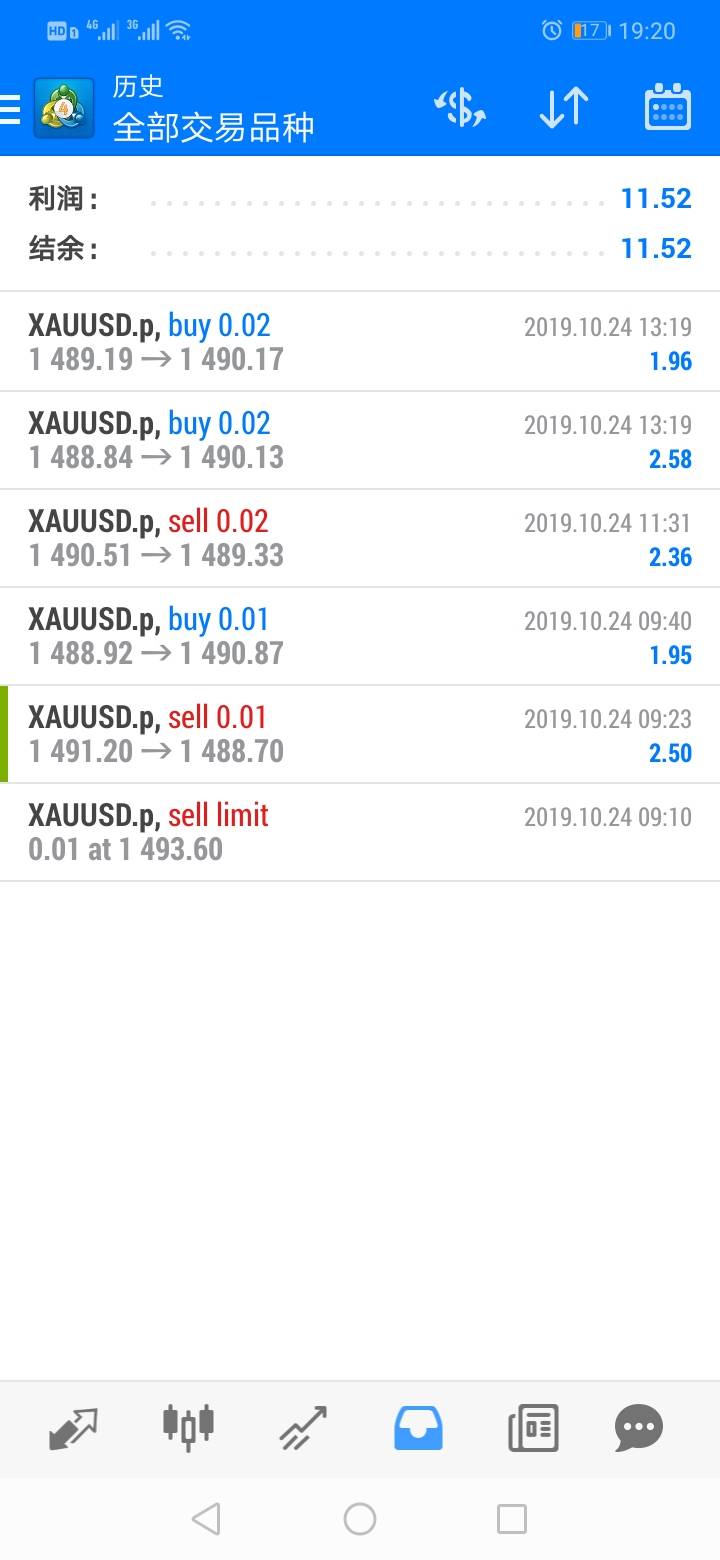The height and width of the screenshot is (1560, 720).
Task: Switch to the candlestick Chart tab
Action: pyautogui.click(x=188, y=1427)
